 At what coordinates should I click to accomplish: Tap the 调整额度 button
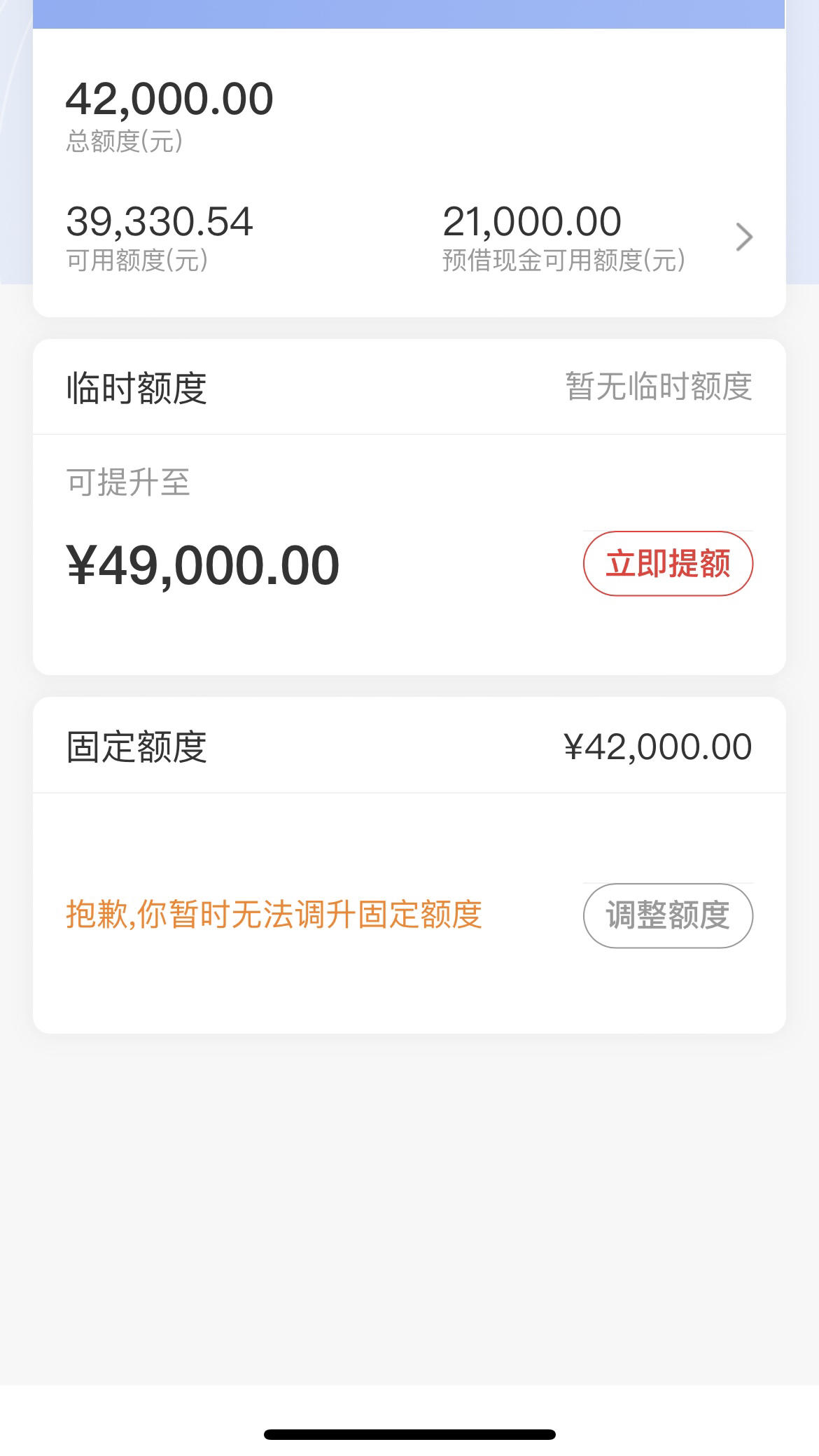(668, 915)
